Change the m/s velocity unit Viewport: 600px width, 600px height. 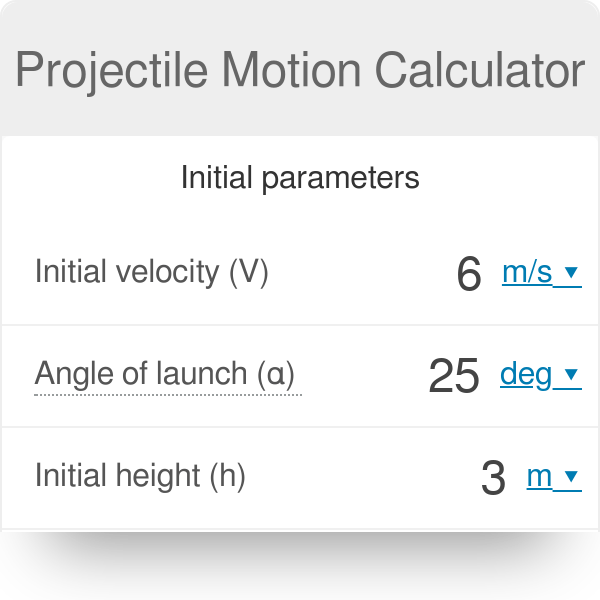point(540,272)
